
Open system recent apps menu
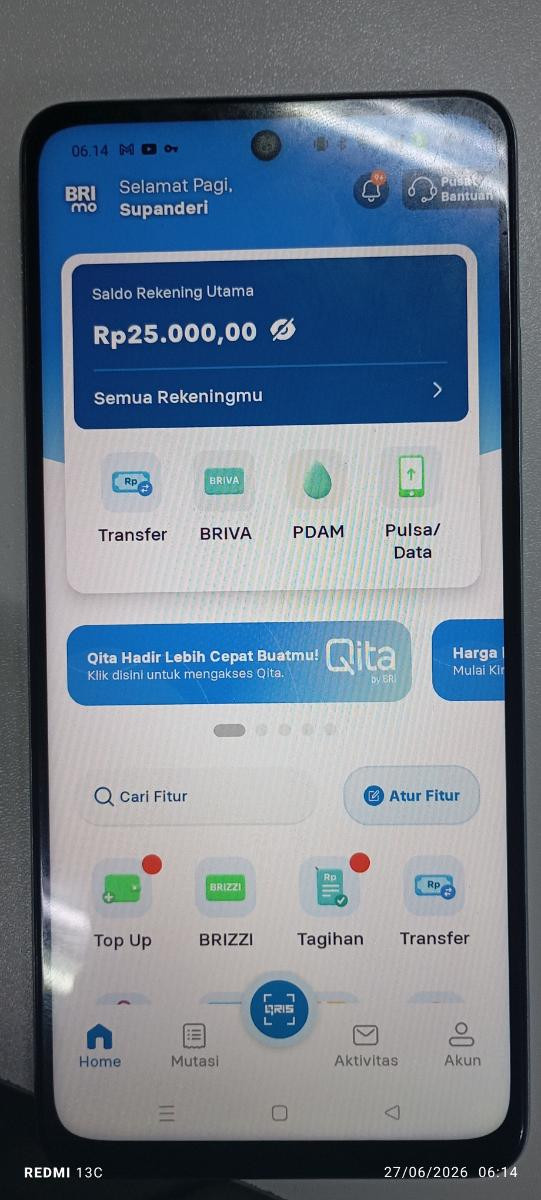(167, 1113)
